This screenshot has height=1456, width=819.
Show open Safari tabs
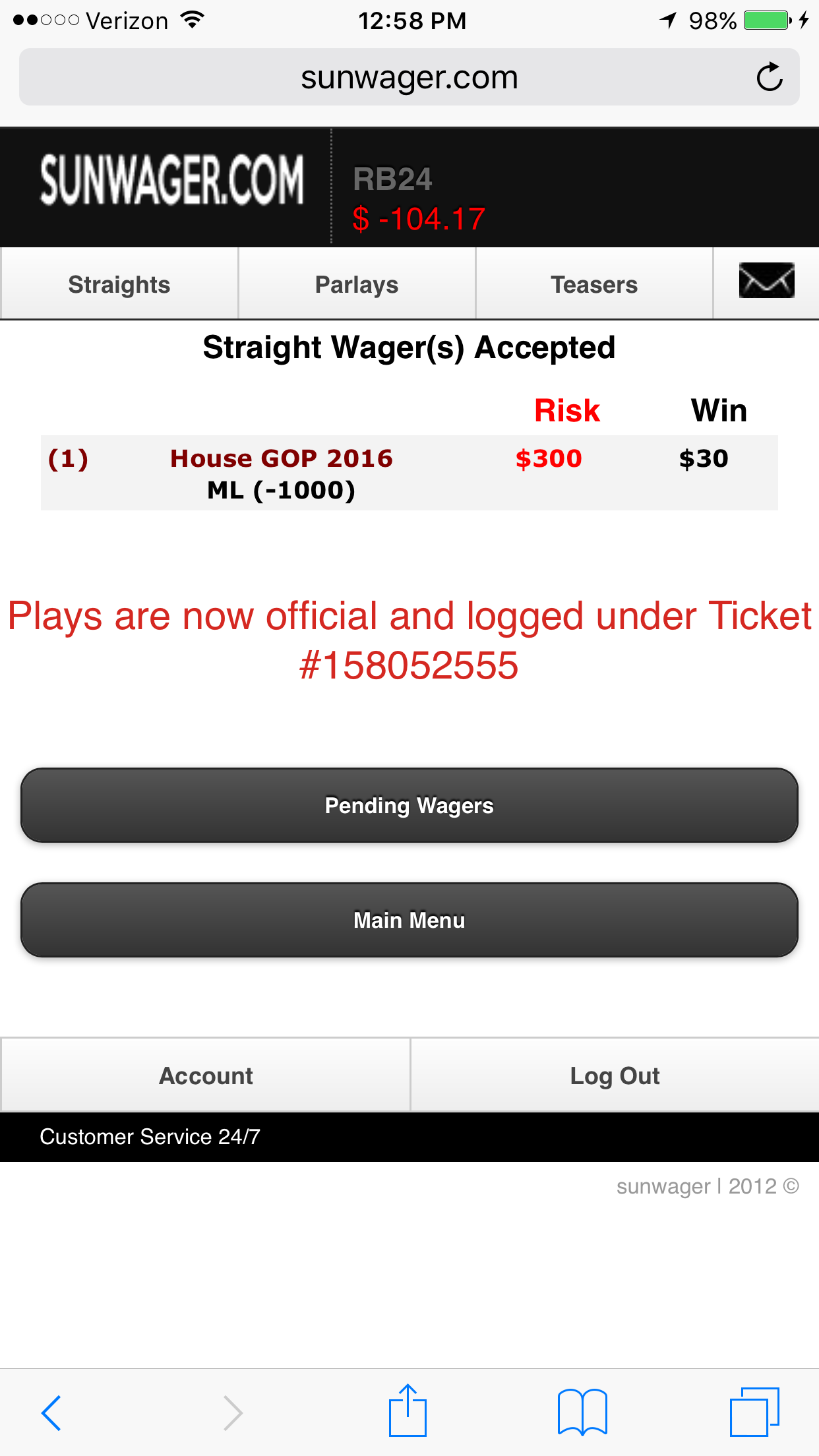click(x=754, y=1412)
